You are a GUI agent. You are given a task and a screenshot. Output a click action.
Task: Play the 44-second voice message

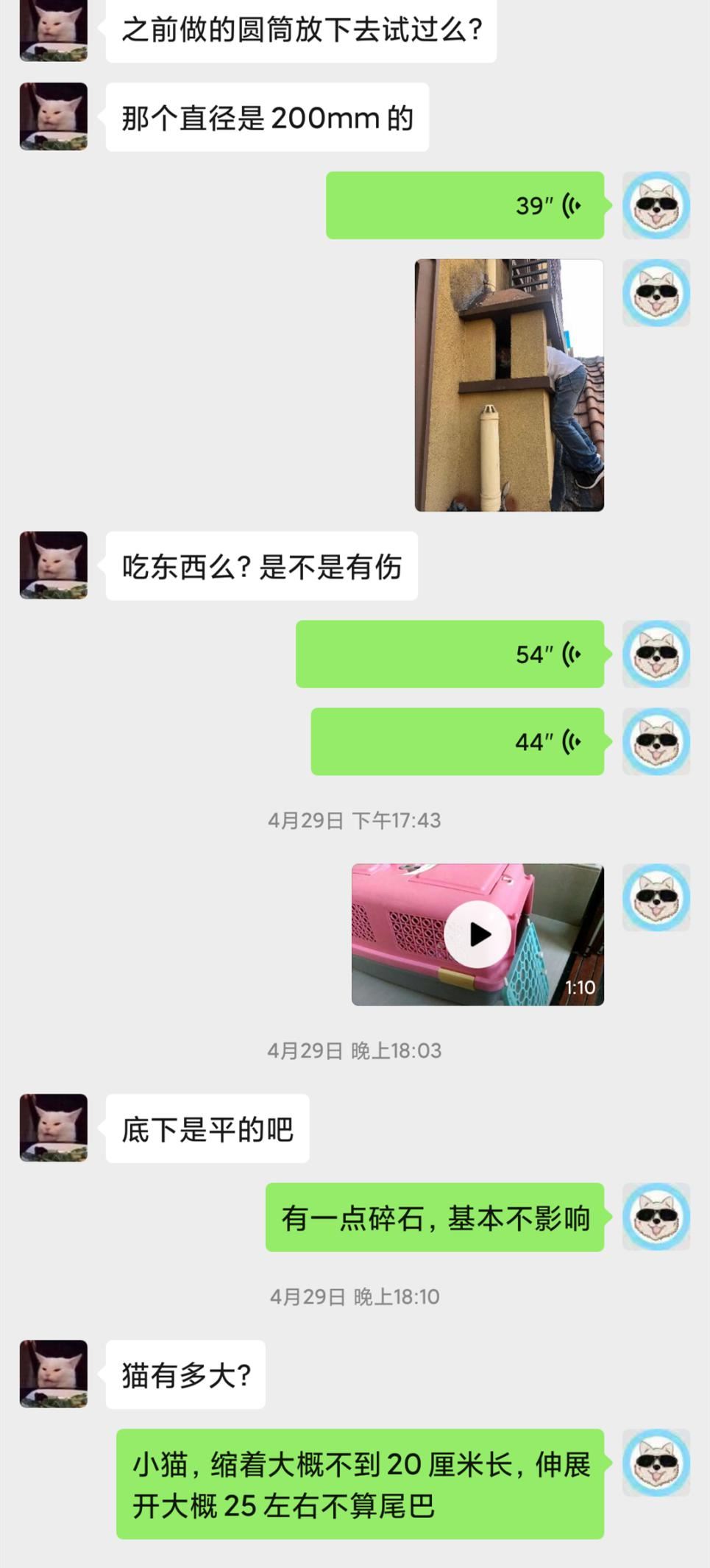(456, 741)
